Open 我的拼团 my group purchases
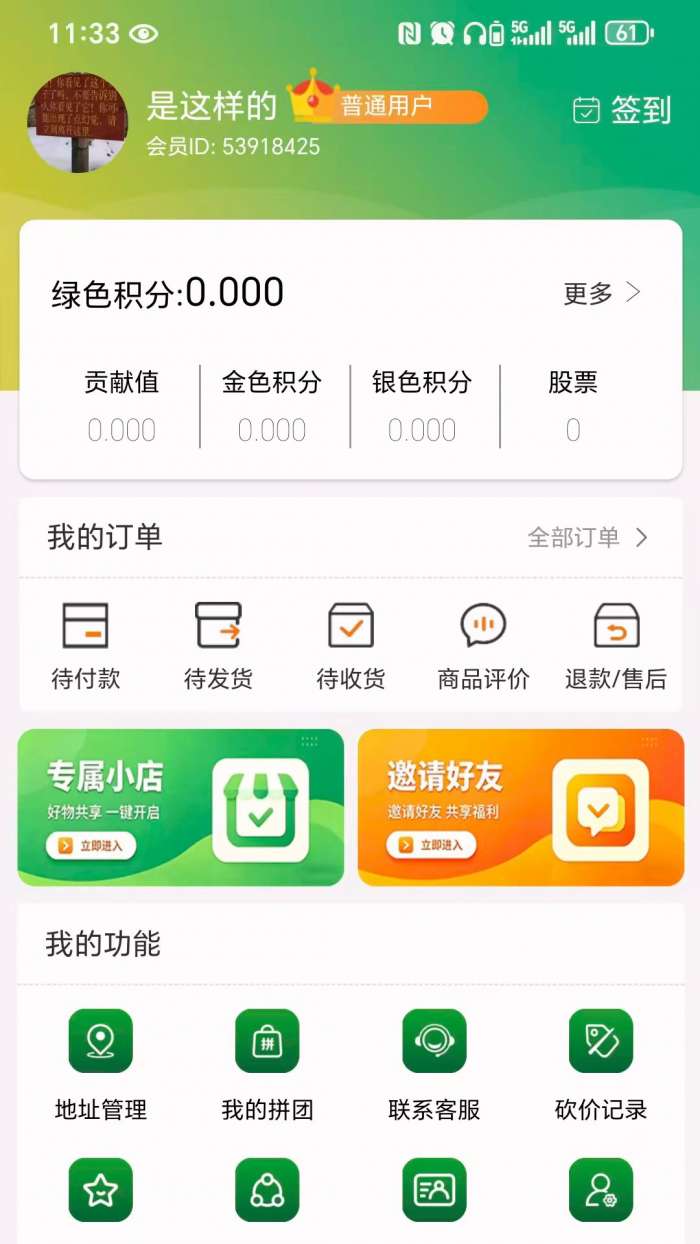The width and height of the screenshot is (700, 1244). [267, 1064]
